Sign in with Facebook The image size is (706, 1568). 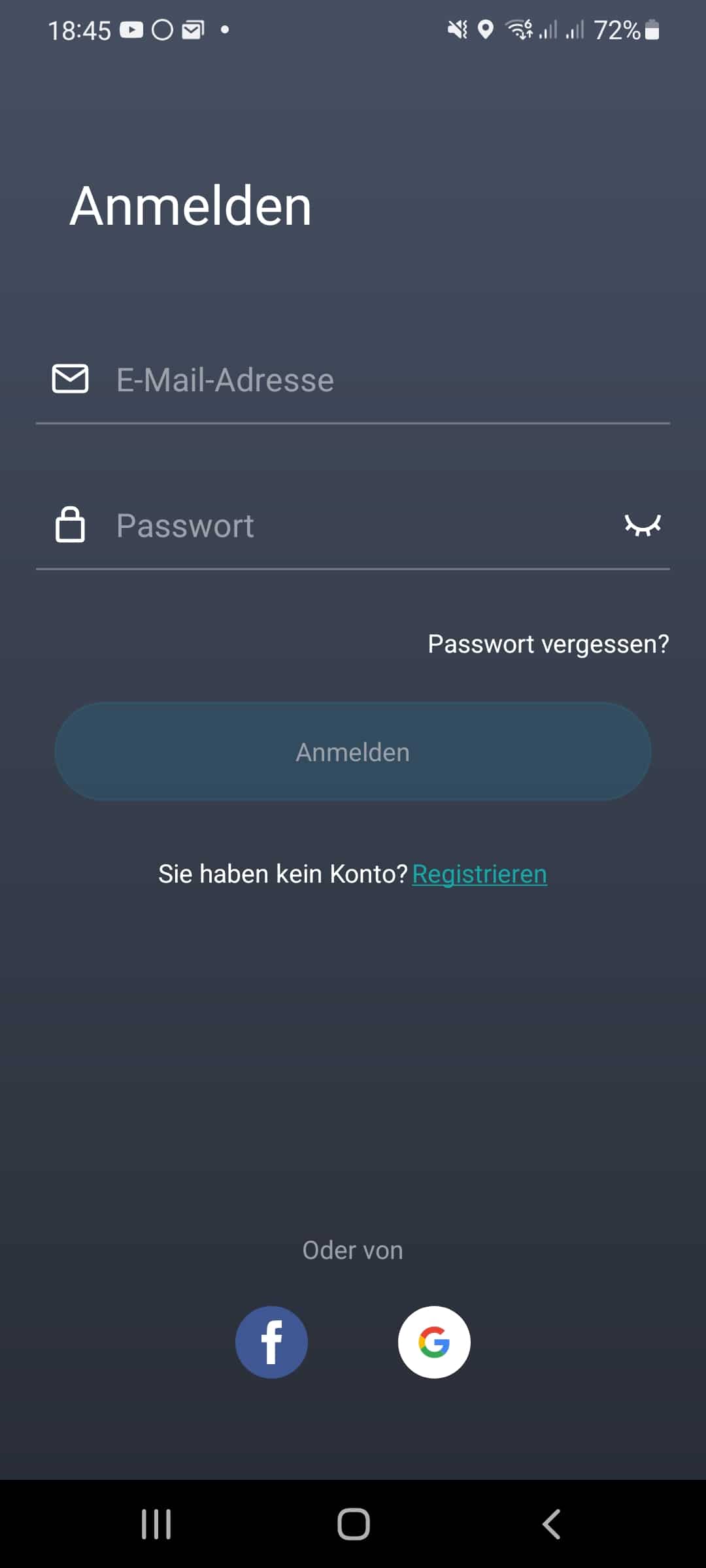coord(271,1342)
